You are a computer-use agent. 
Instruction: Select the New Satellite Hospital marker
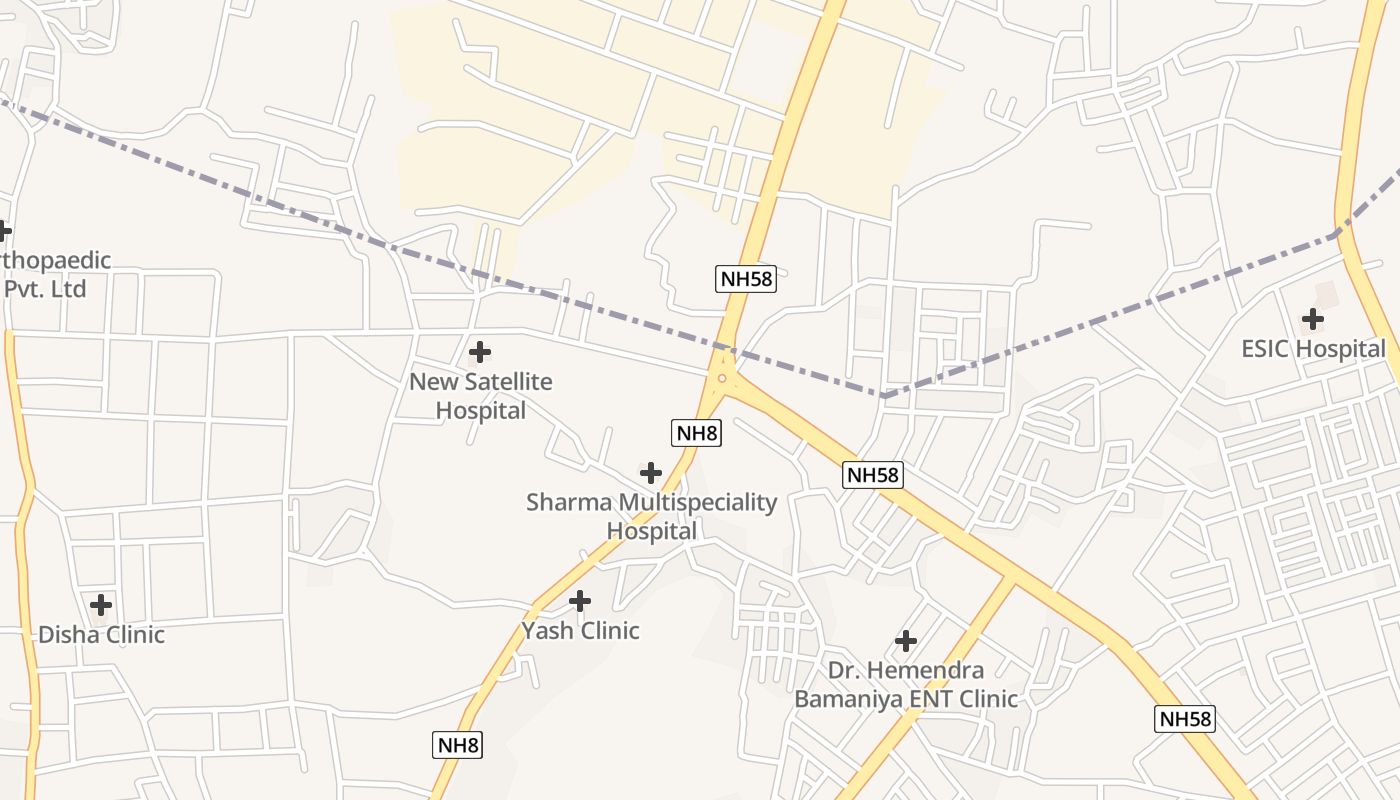coord(480,352)
